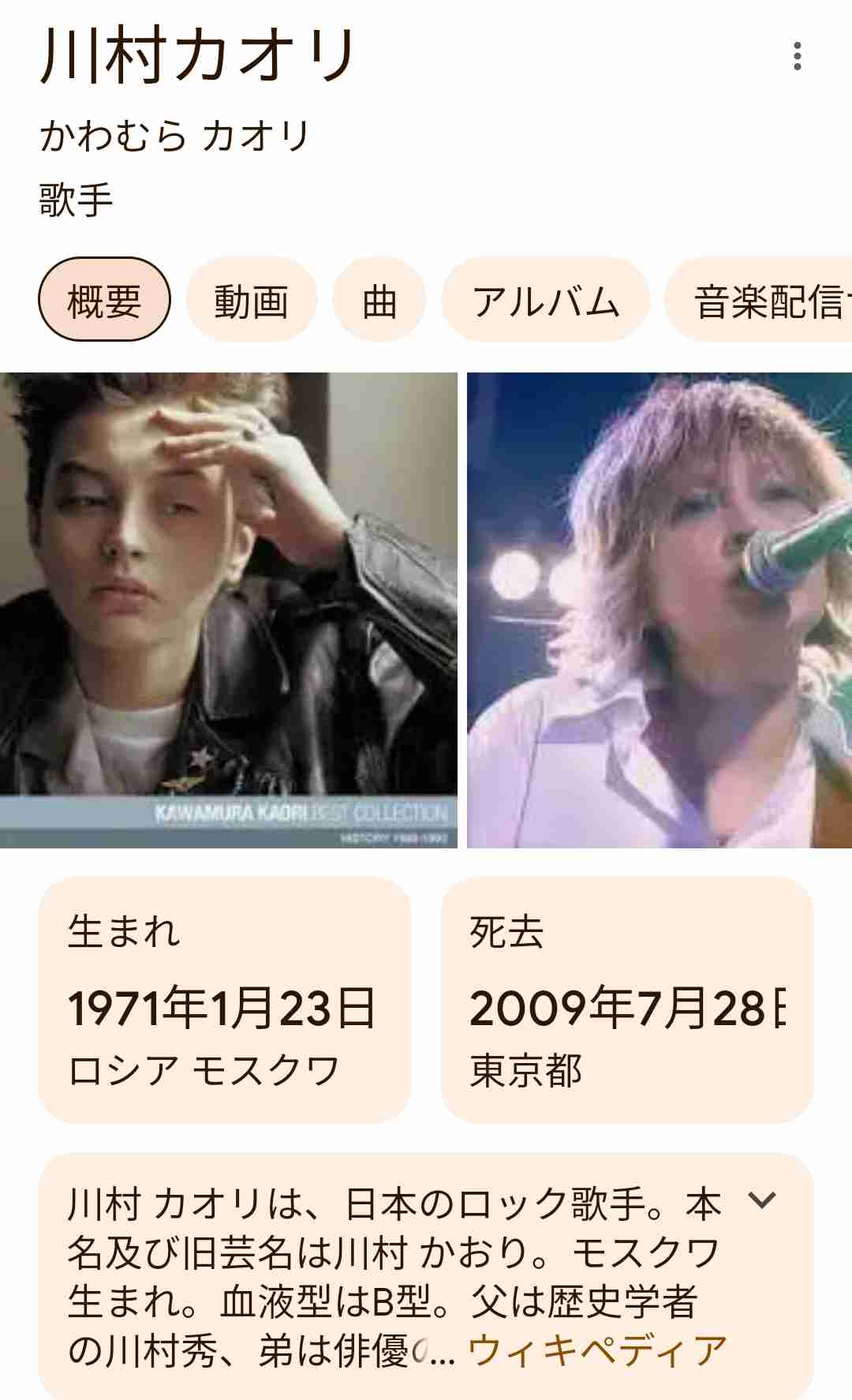Open the photo of her singing at a microphone
852x1400 pixels.
[660, 610]
